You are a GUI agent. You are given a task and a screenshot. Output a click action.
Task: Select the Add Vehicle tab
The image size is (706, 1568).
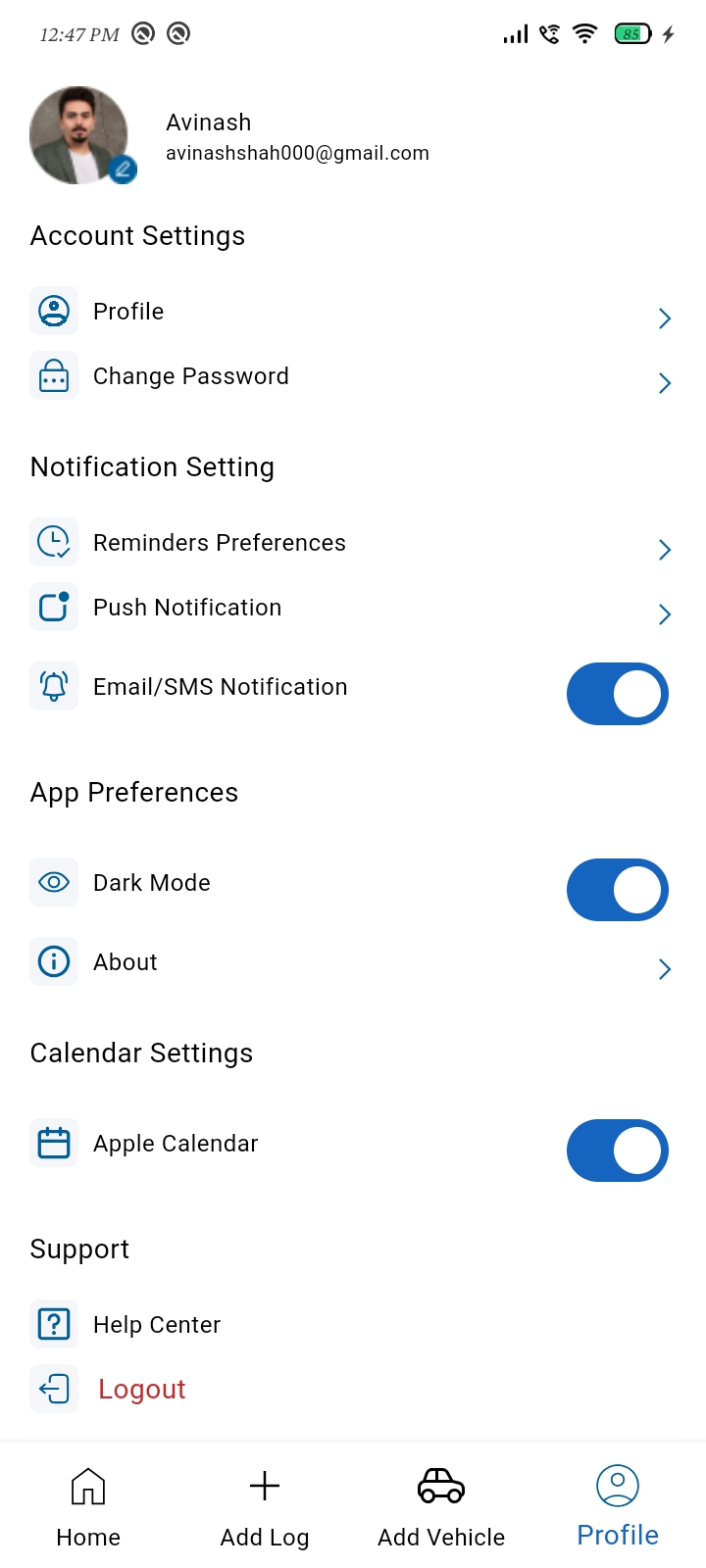click(441, 1507)
